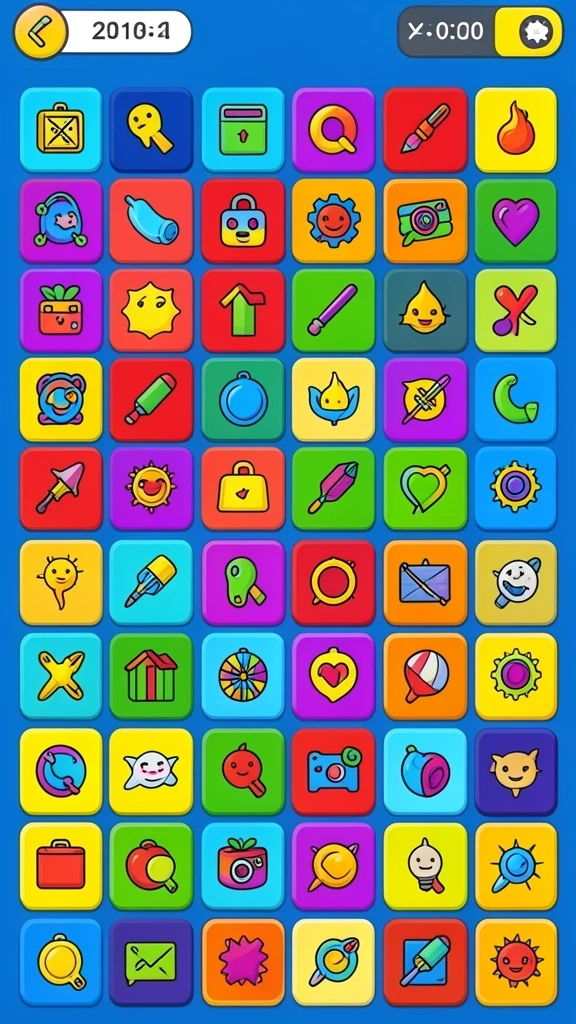Screen dimensions: 576x1024
Task: Choose the yellow cross on teal tile
Action: pos(61,676)
